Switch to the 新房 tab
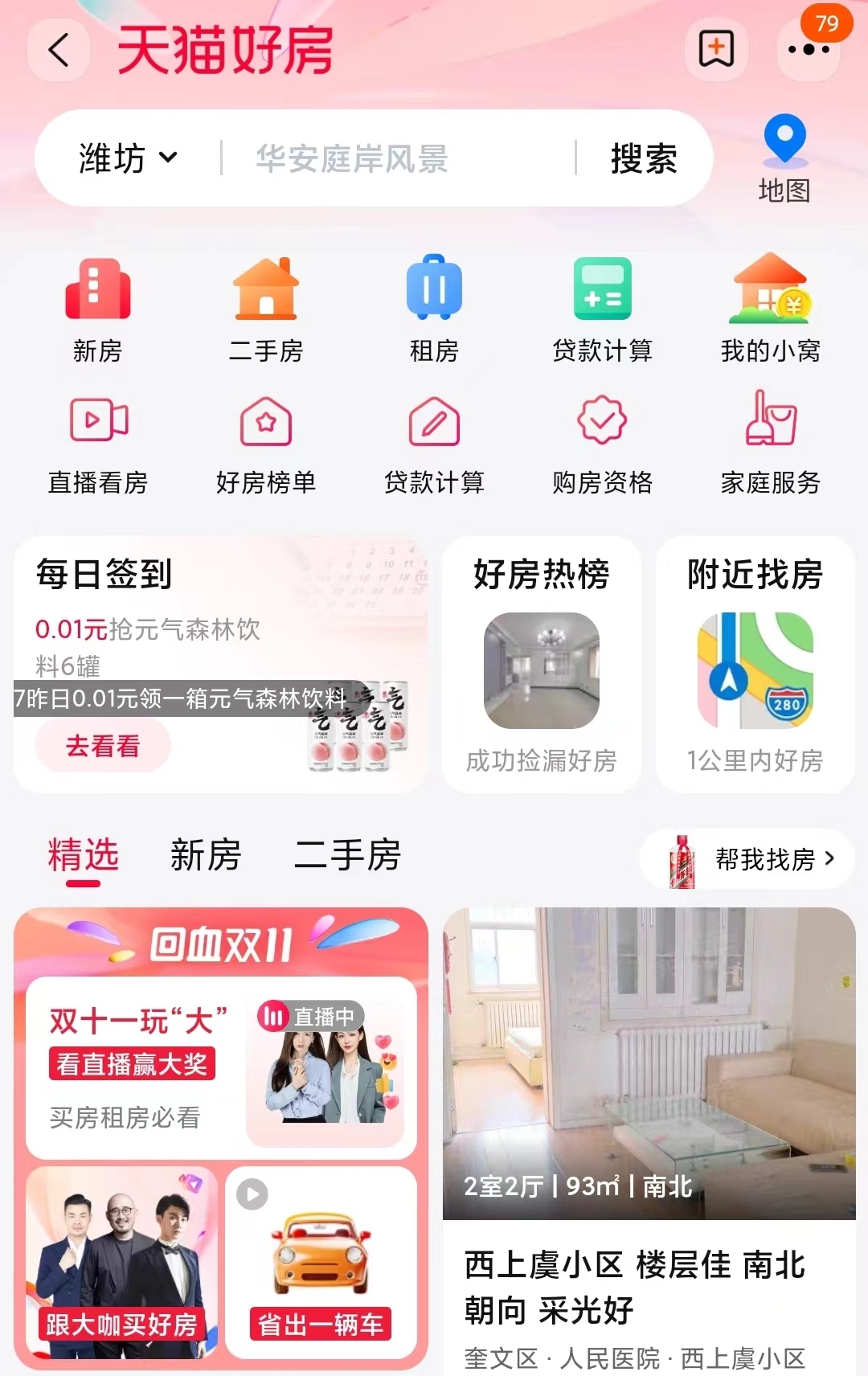Viewport: 868px width, 1376px height. (206, 855)
